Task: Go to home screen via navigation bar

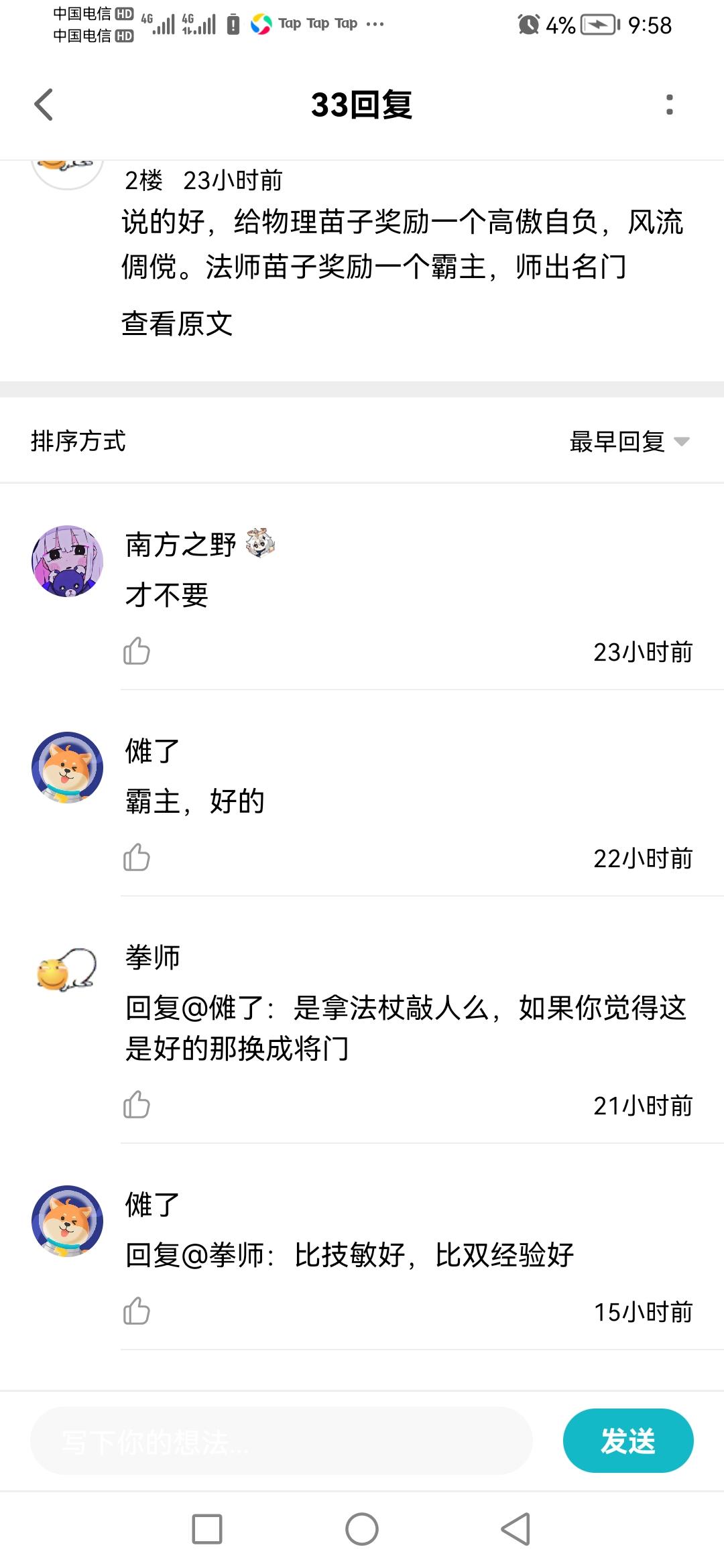Action: [362, 1529]
